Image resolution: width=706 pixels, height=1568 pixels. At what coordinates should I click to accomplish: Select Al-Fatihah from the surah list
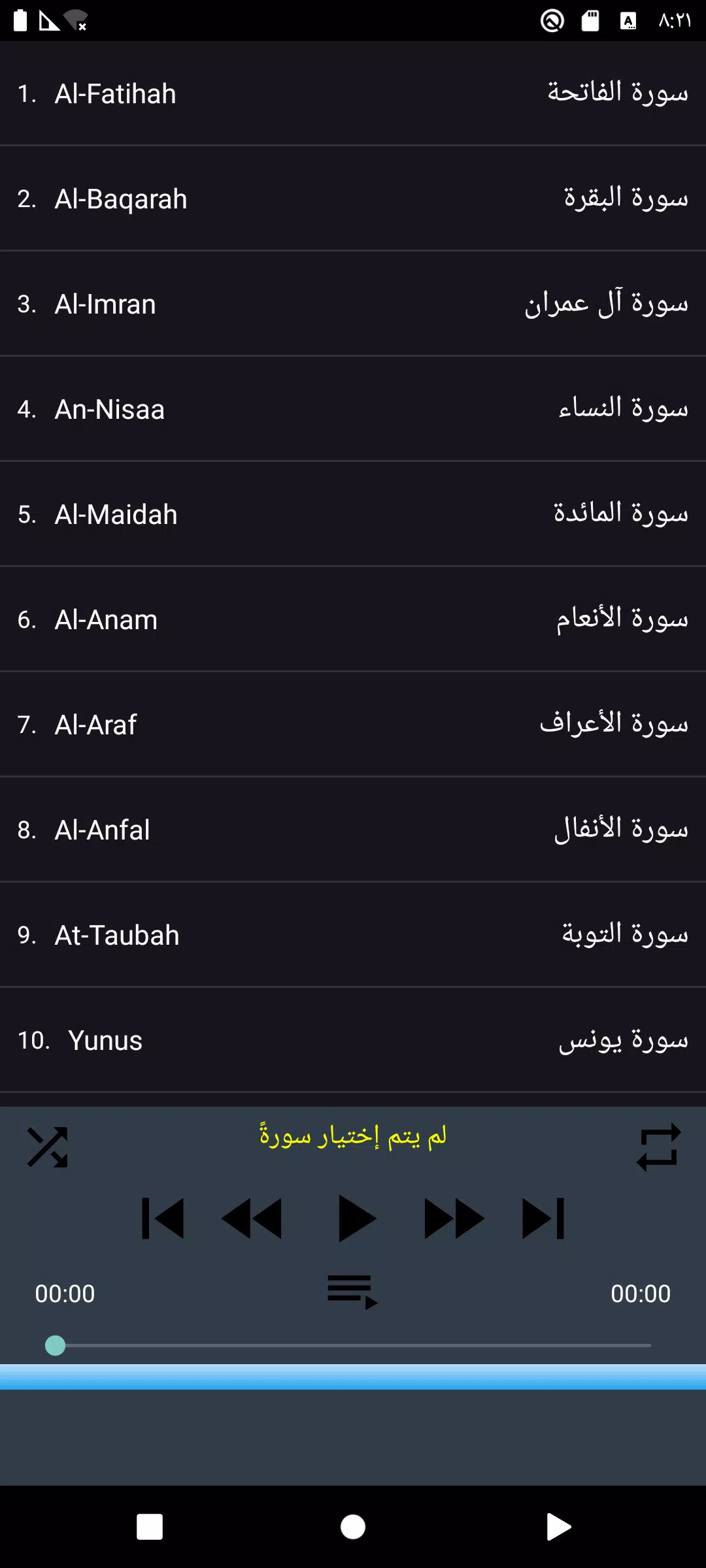353,93
